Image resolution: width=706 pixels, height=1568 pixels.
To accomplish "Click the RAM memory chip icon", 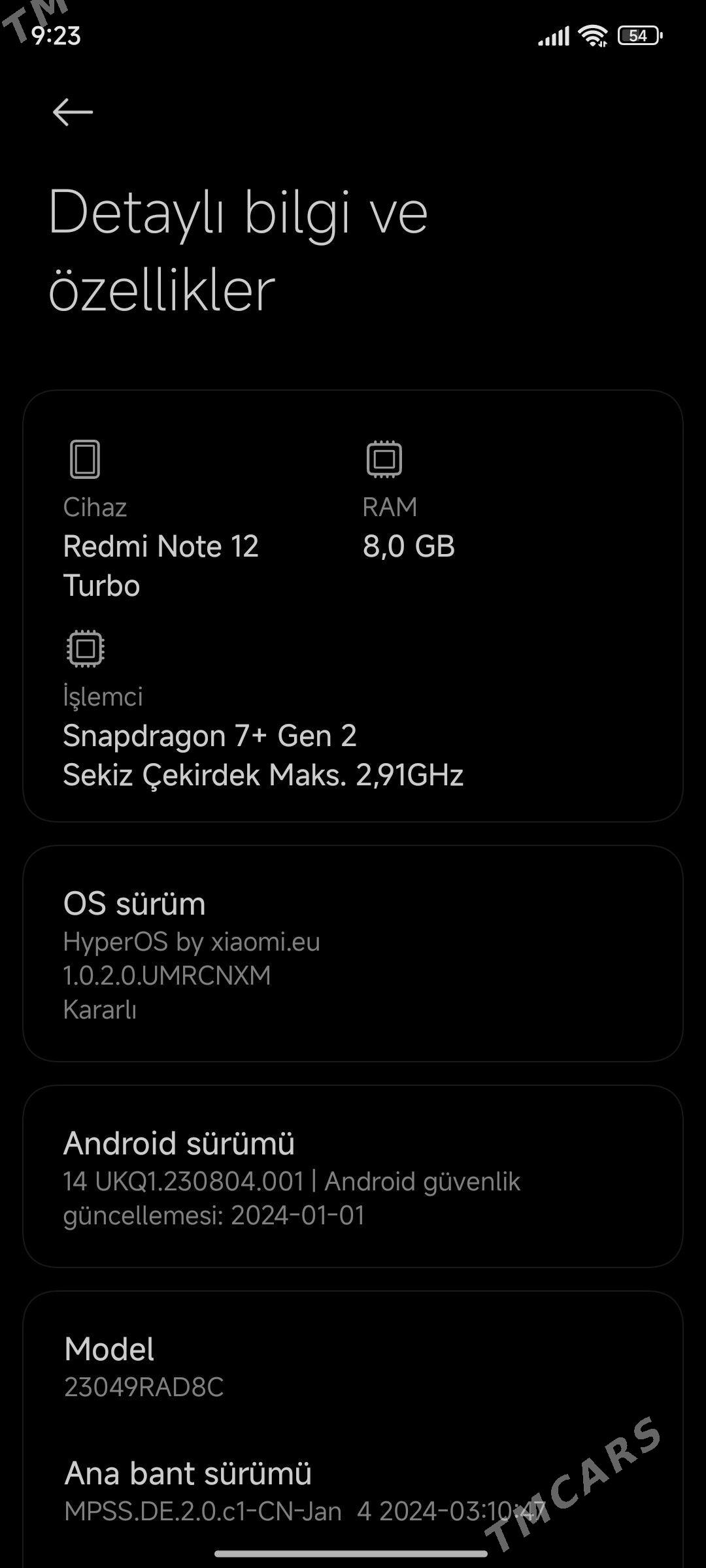I will coord(384,459).
